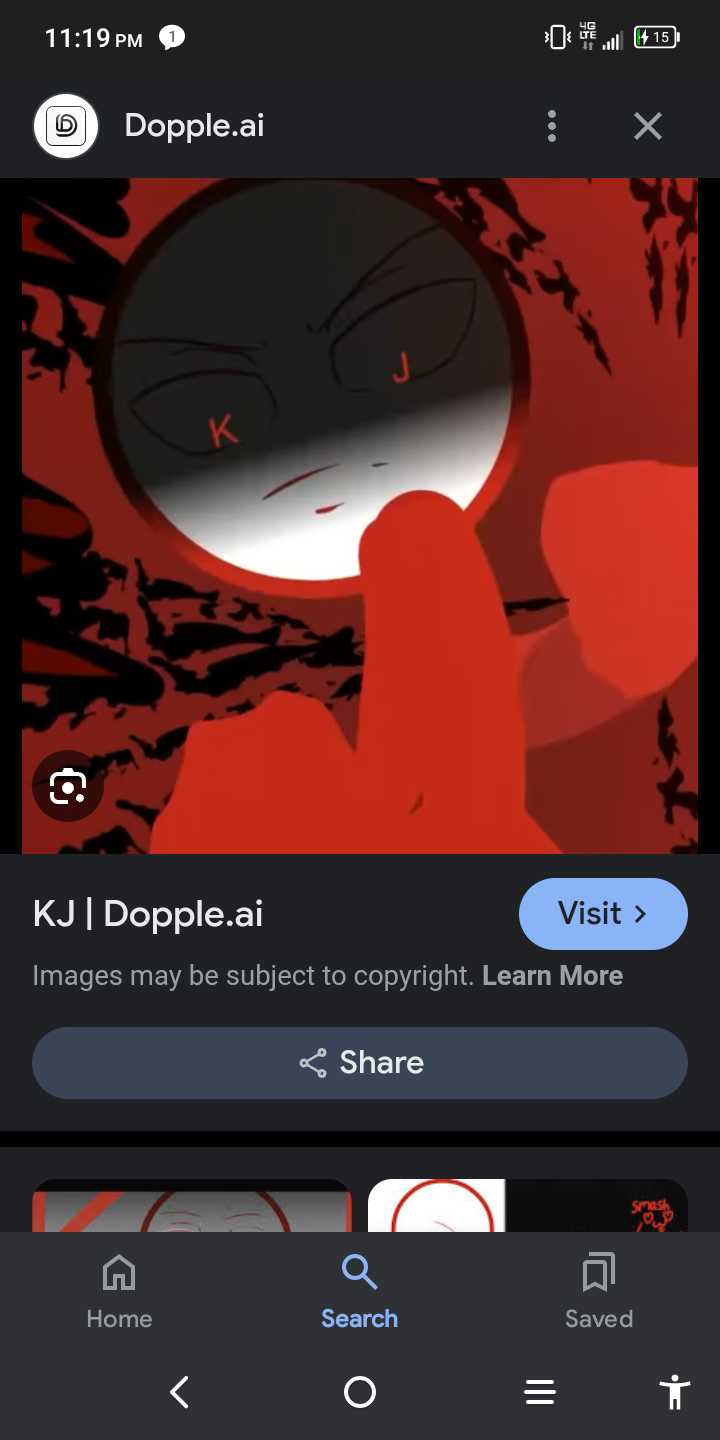
Task: Open the Saved tab
Action: click(598, 1292)
